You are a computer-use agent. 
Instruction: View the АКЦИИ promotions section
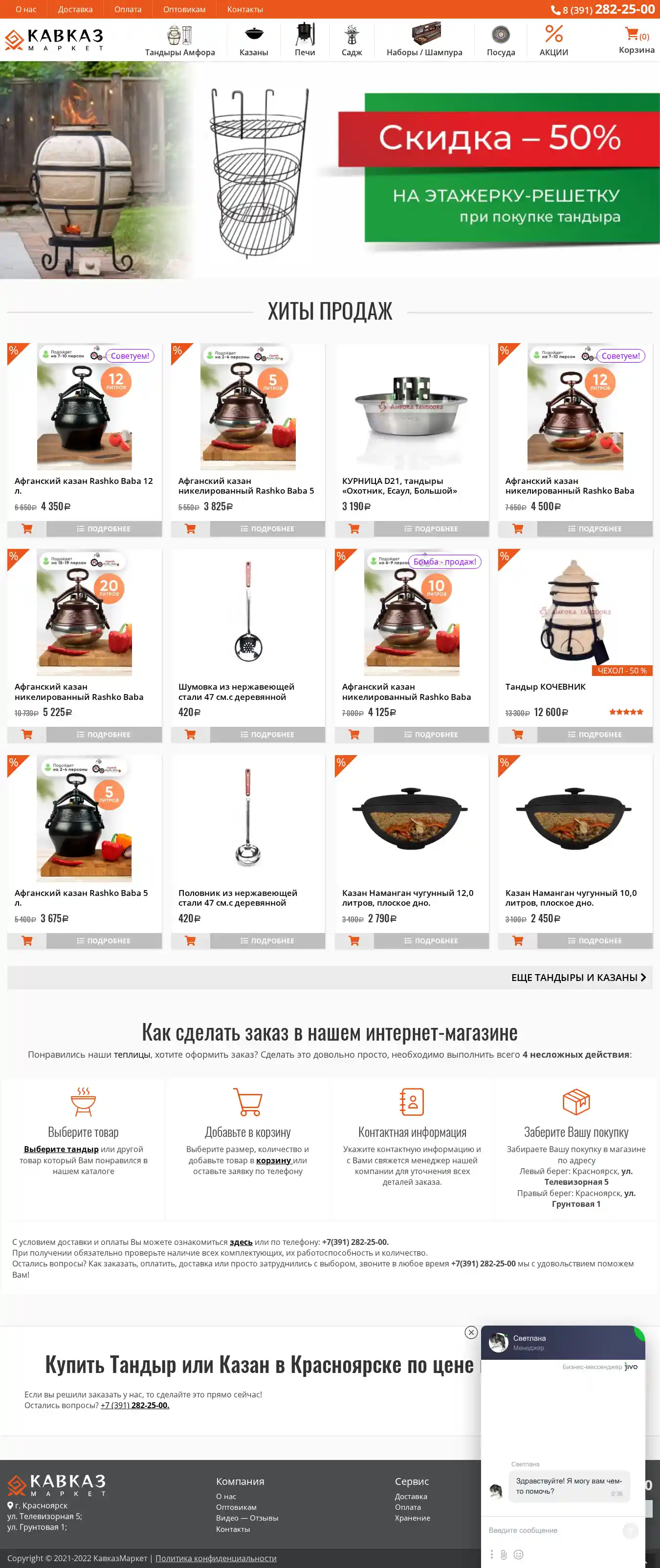coord(553,41)
